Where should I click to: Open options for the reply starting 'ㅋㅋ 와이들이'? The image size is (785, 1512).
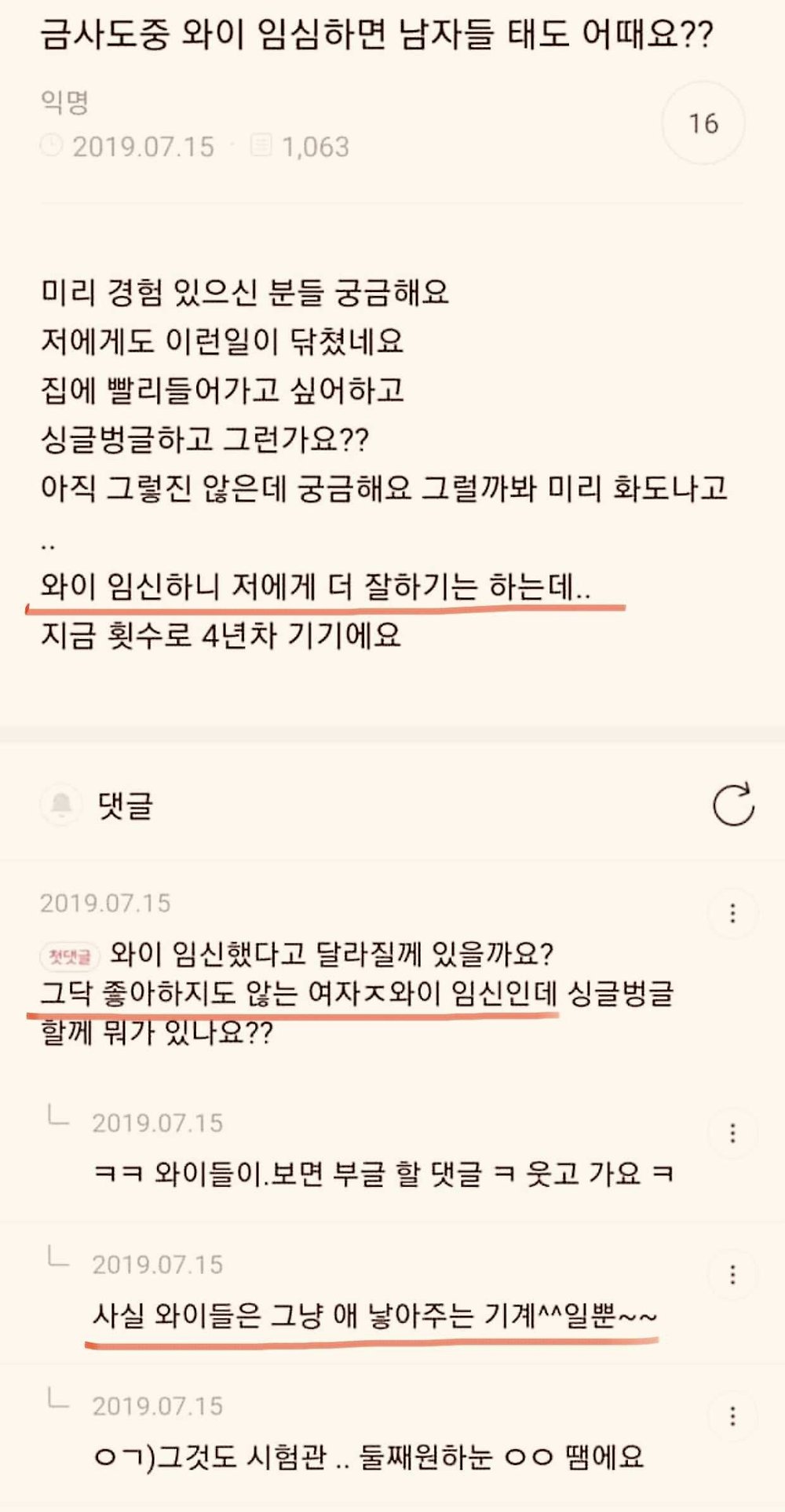click(x=732, y=1133)
